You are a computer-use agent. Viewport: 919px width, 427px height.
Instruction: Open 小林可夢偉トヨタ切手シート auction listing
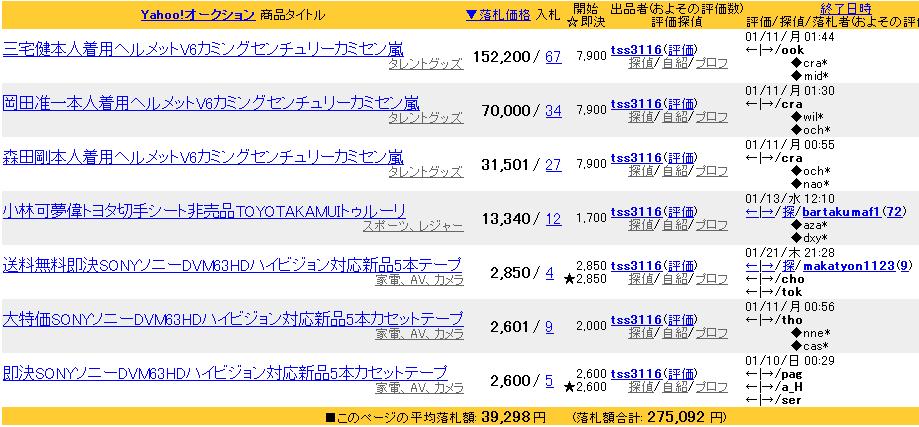(205, 210)
